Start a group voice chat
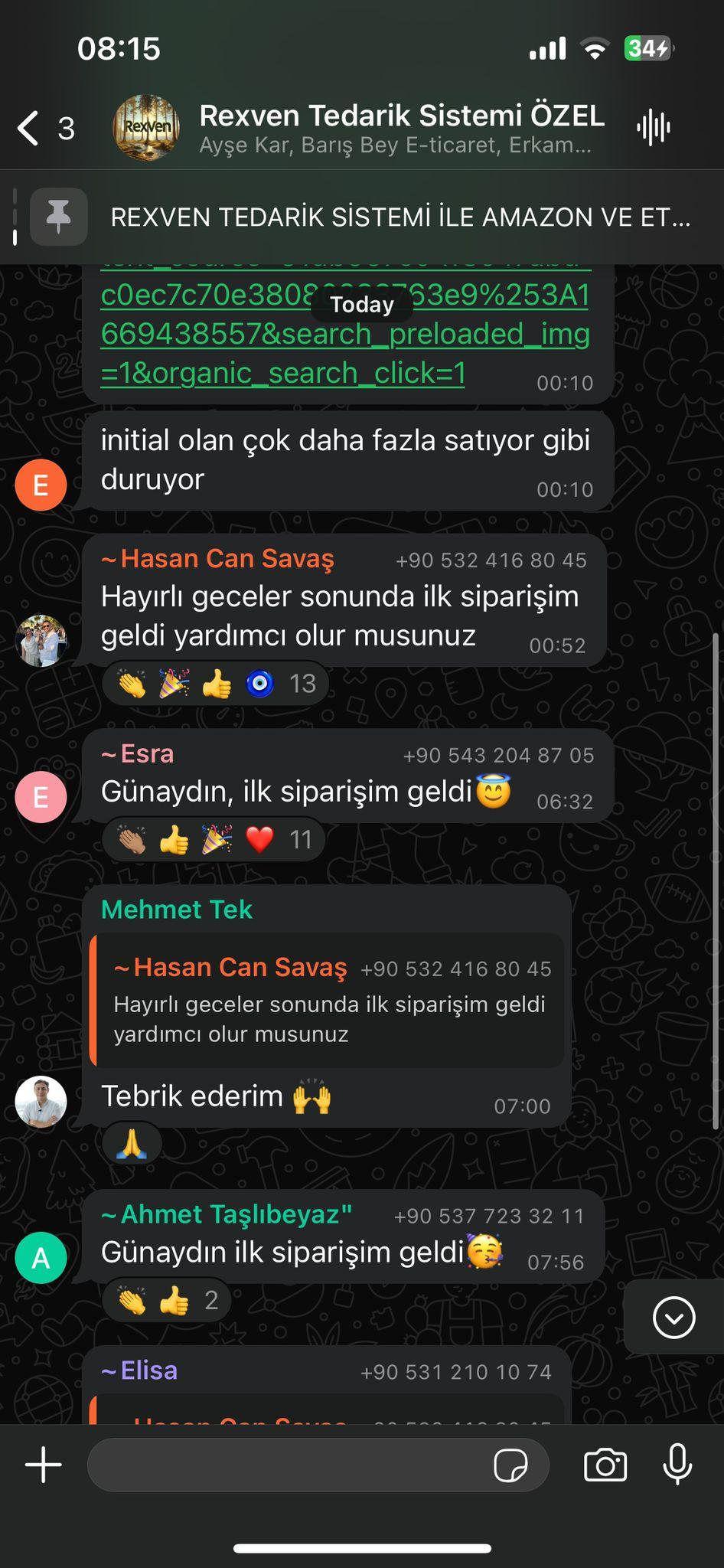This screenshot has width=724, height=1568. point(653,127)
